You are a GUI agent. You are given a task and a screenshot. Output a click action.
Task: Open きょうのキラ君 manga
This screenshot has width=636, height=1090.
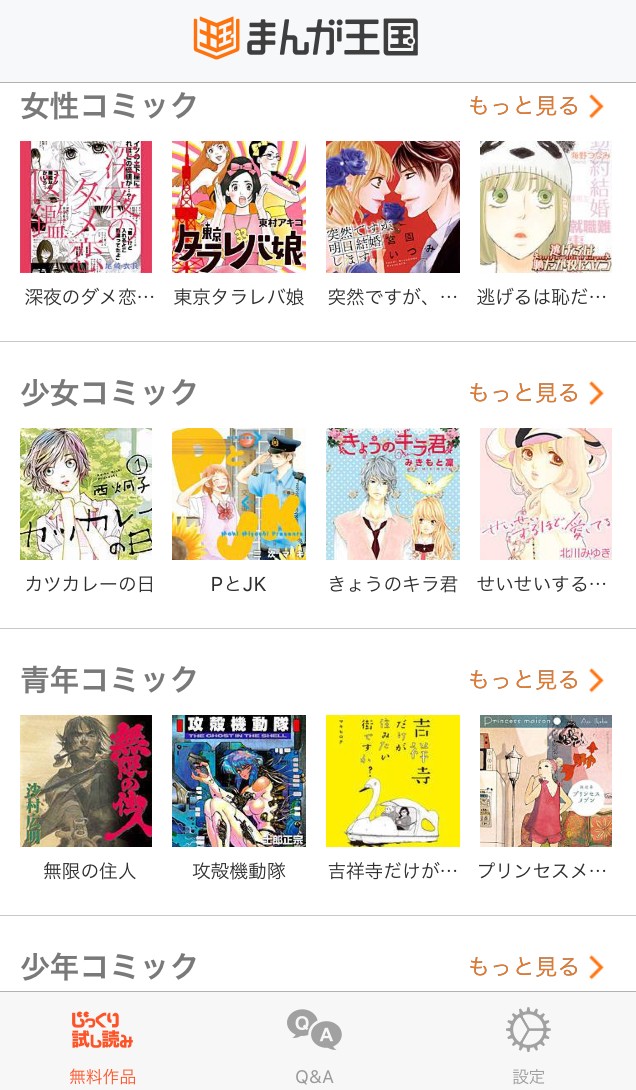click(x=393, y=494)
